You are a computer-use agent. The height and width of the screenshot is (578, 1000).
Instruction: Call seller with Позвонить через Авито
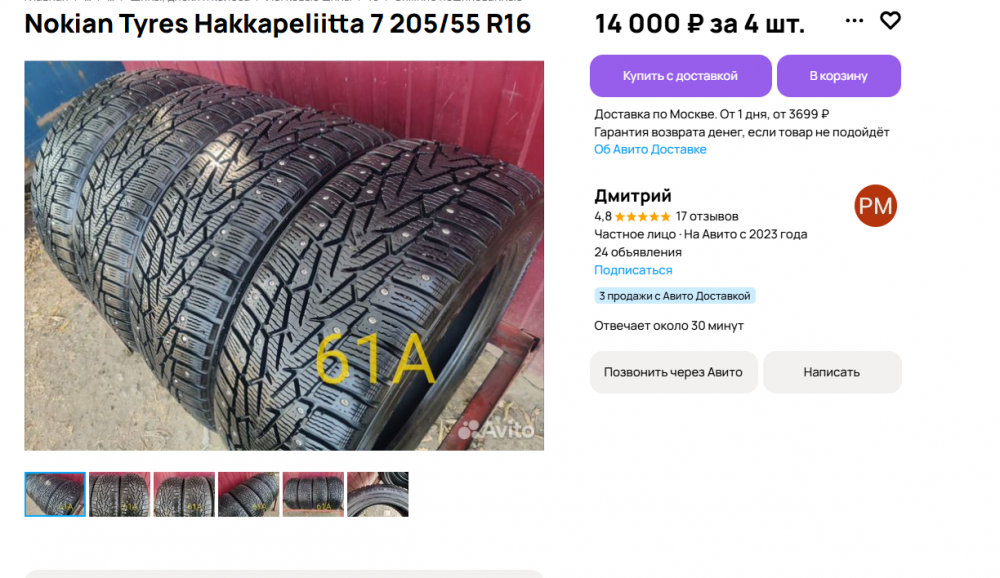click(x=673, y=372)
